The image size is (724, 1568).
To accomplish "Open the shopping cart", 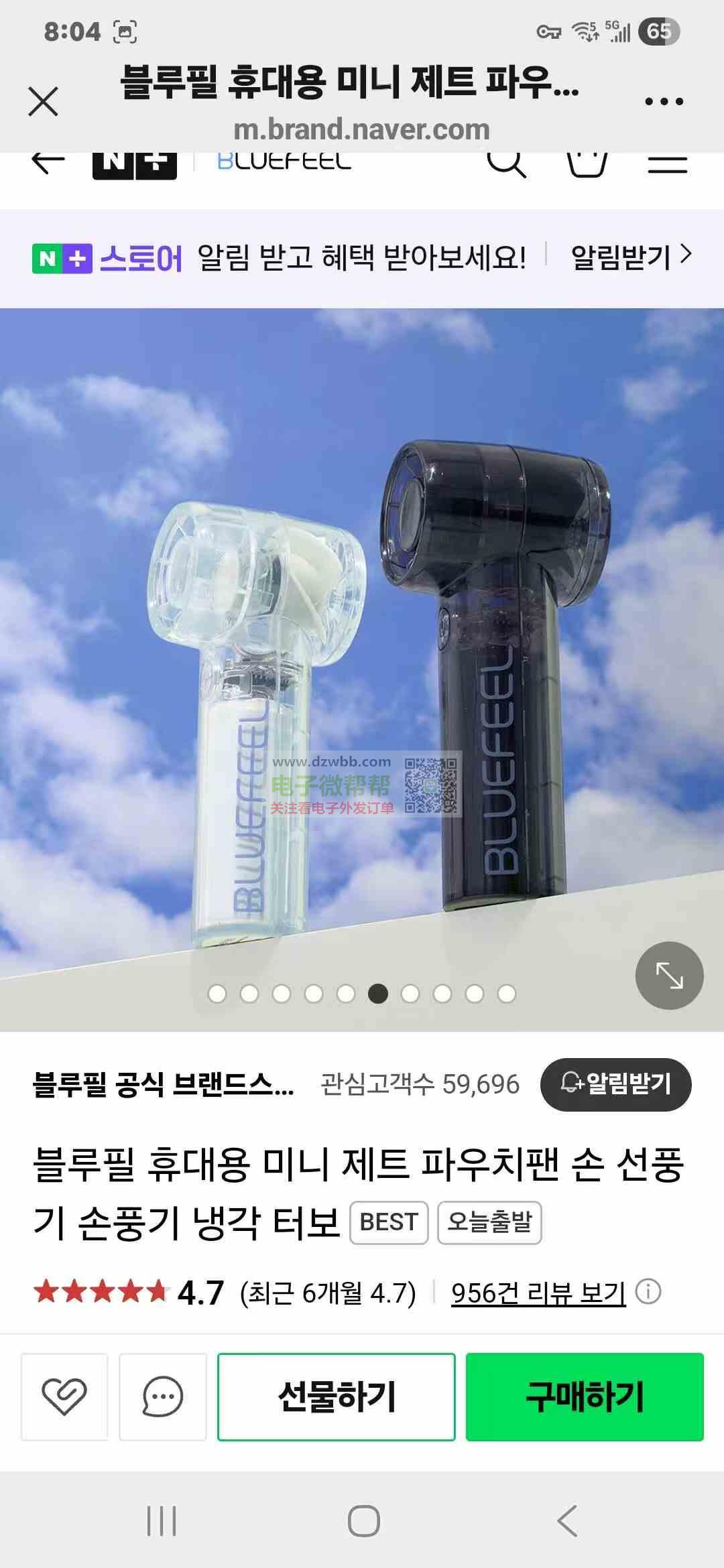I will click(587, 163).
